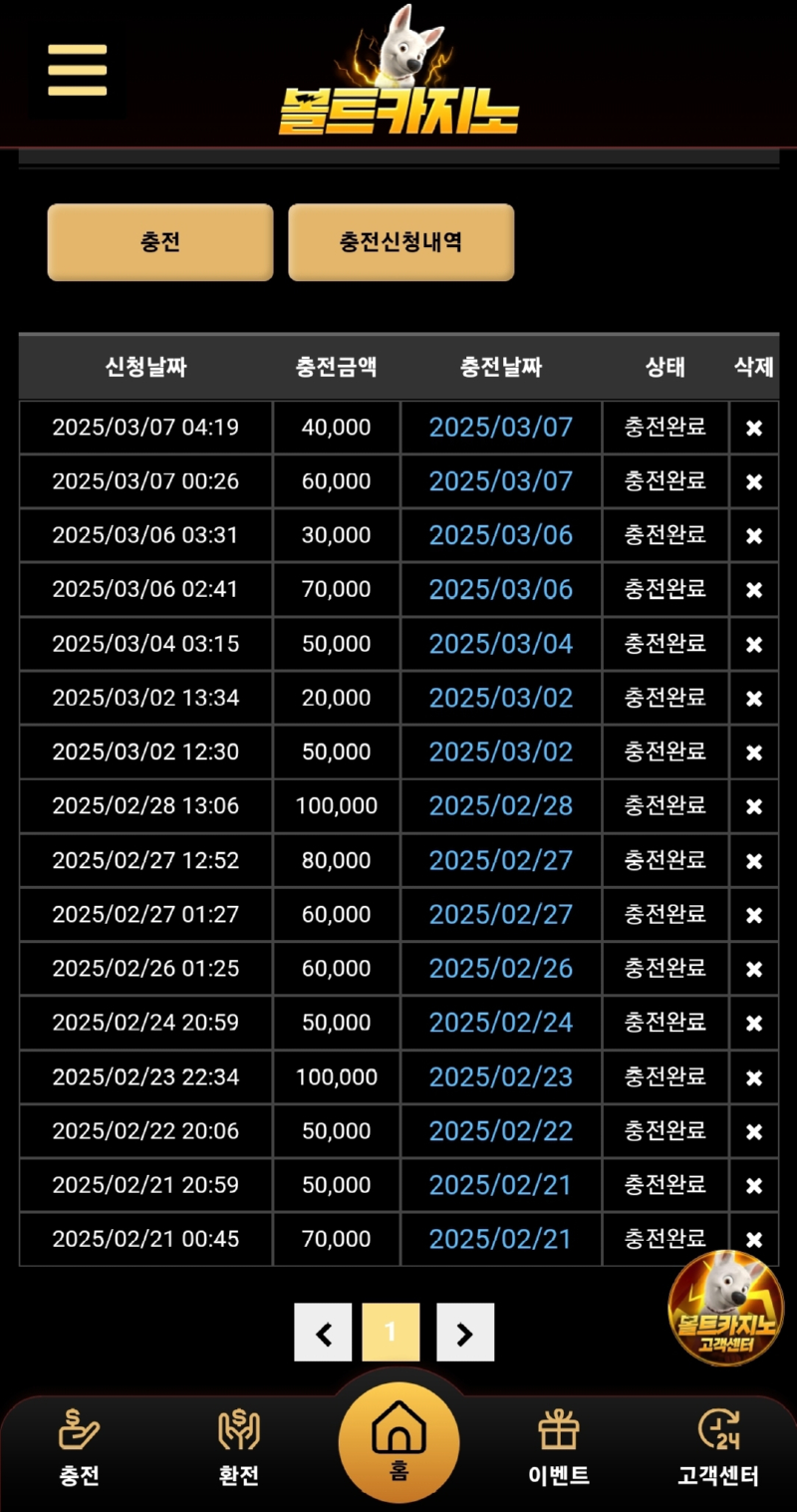Delete the 2025/03/04 03:15 row
Viewport: 797px width, 1512px height.
coord(754,644)
